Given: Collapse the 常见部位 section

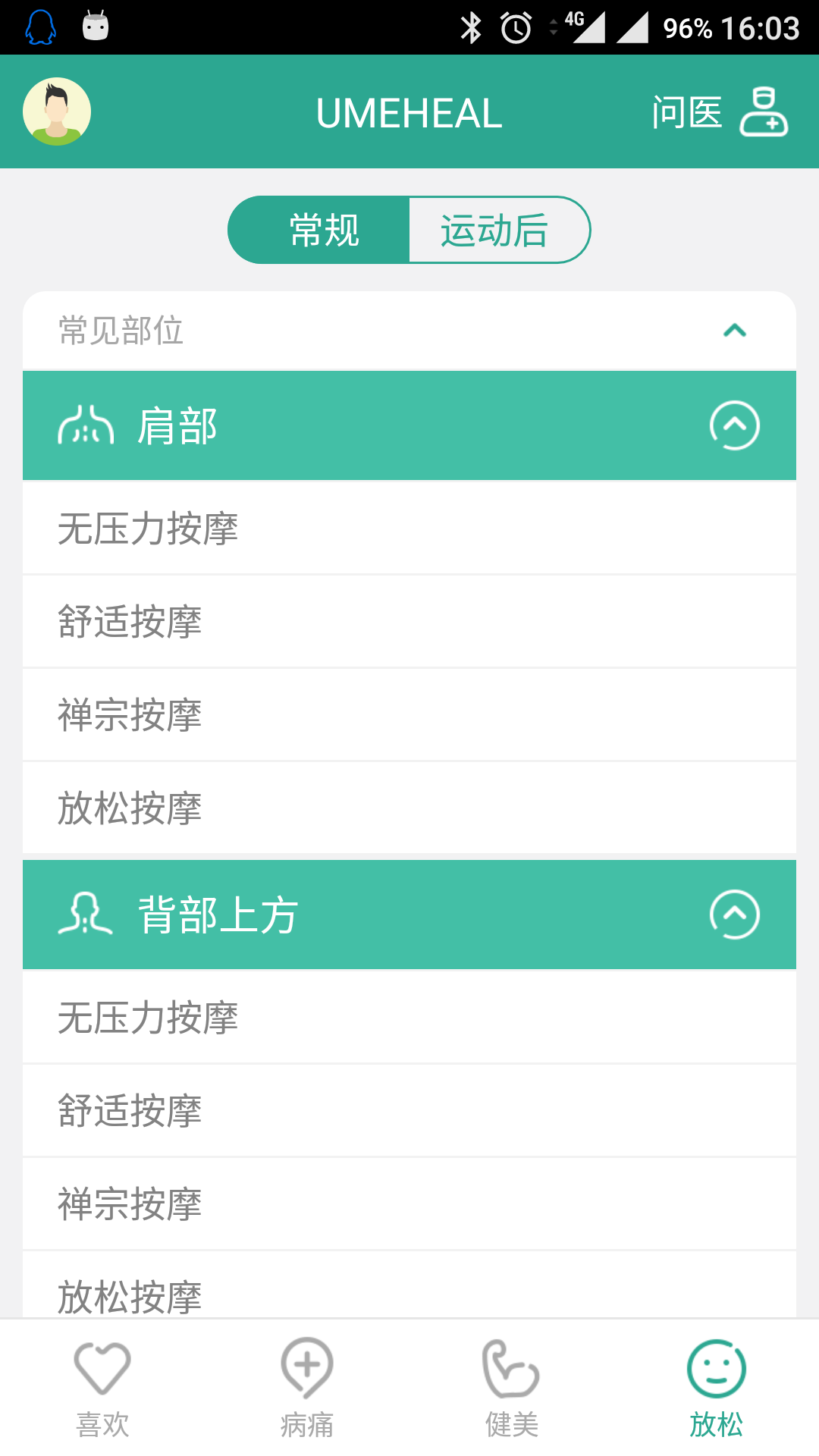Looking at the screenshot, I should [x=734, y=331].
